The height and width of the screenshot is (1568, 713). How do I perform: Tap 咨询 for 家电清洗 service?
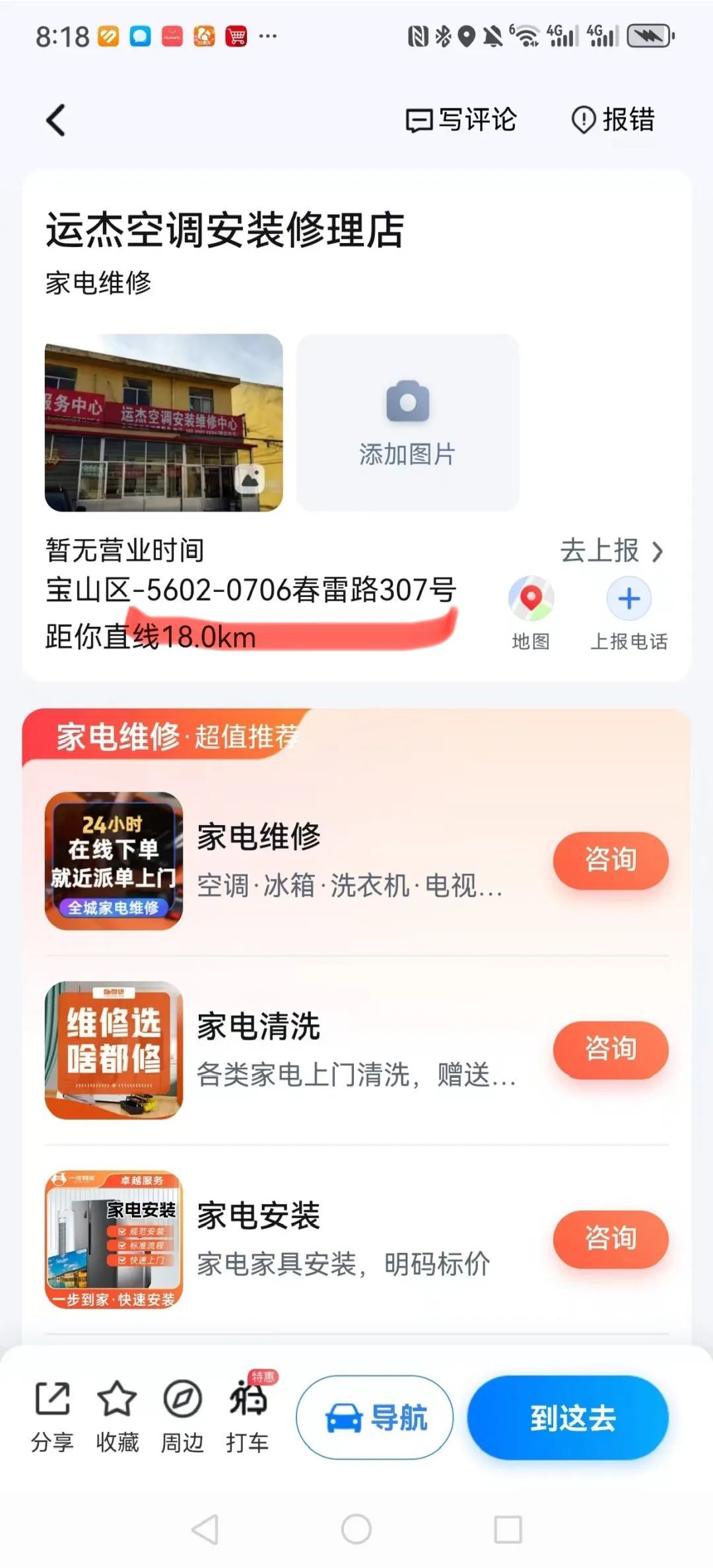(611, 1049)
